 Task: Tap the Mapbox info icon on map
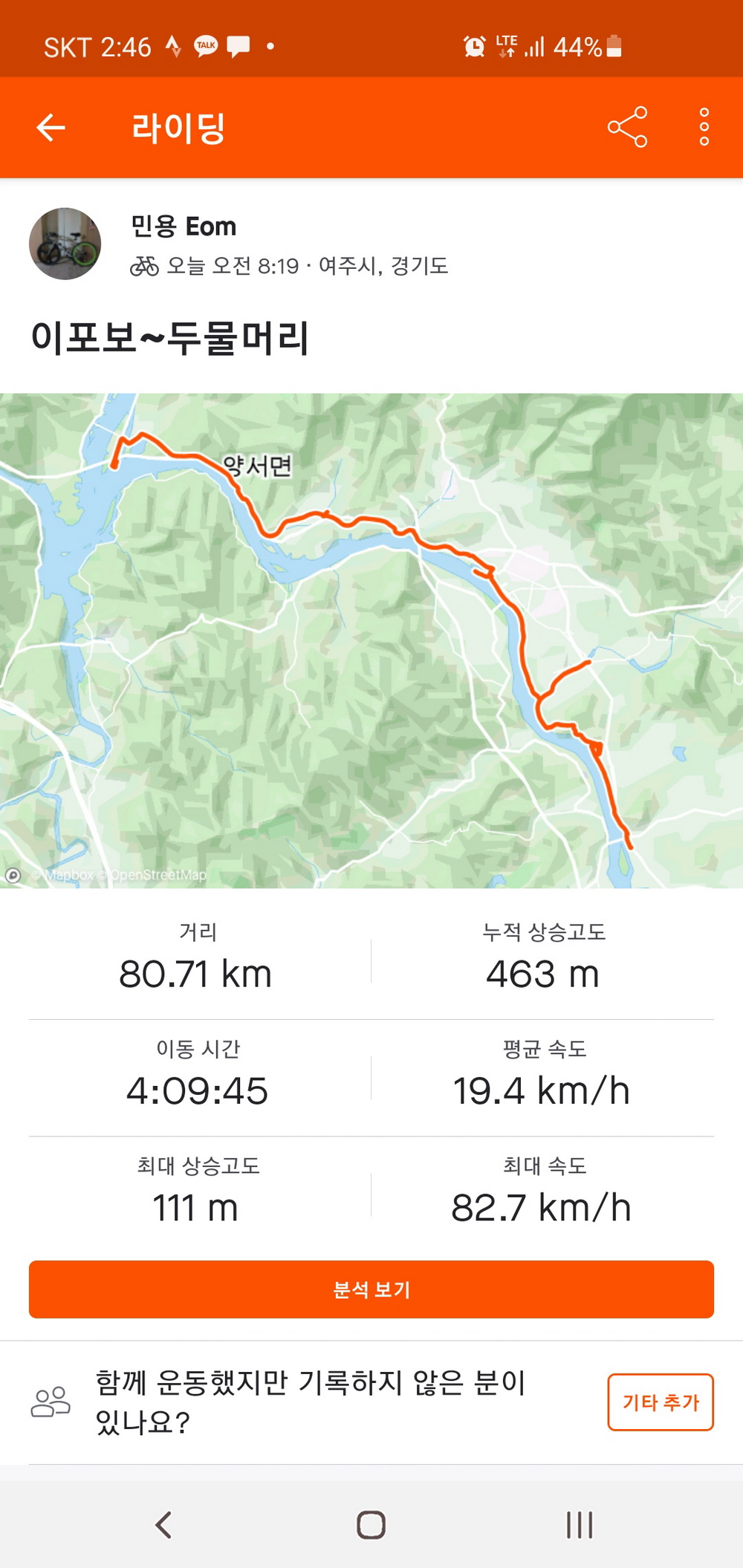[13, 875]
